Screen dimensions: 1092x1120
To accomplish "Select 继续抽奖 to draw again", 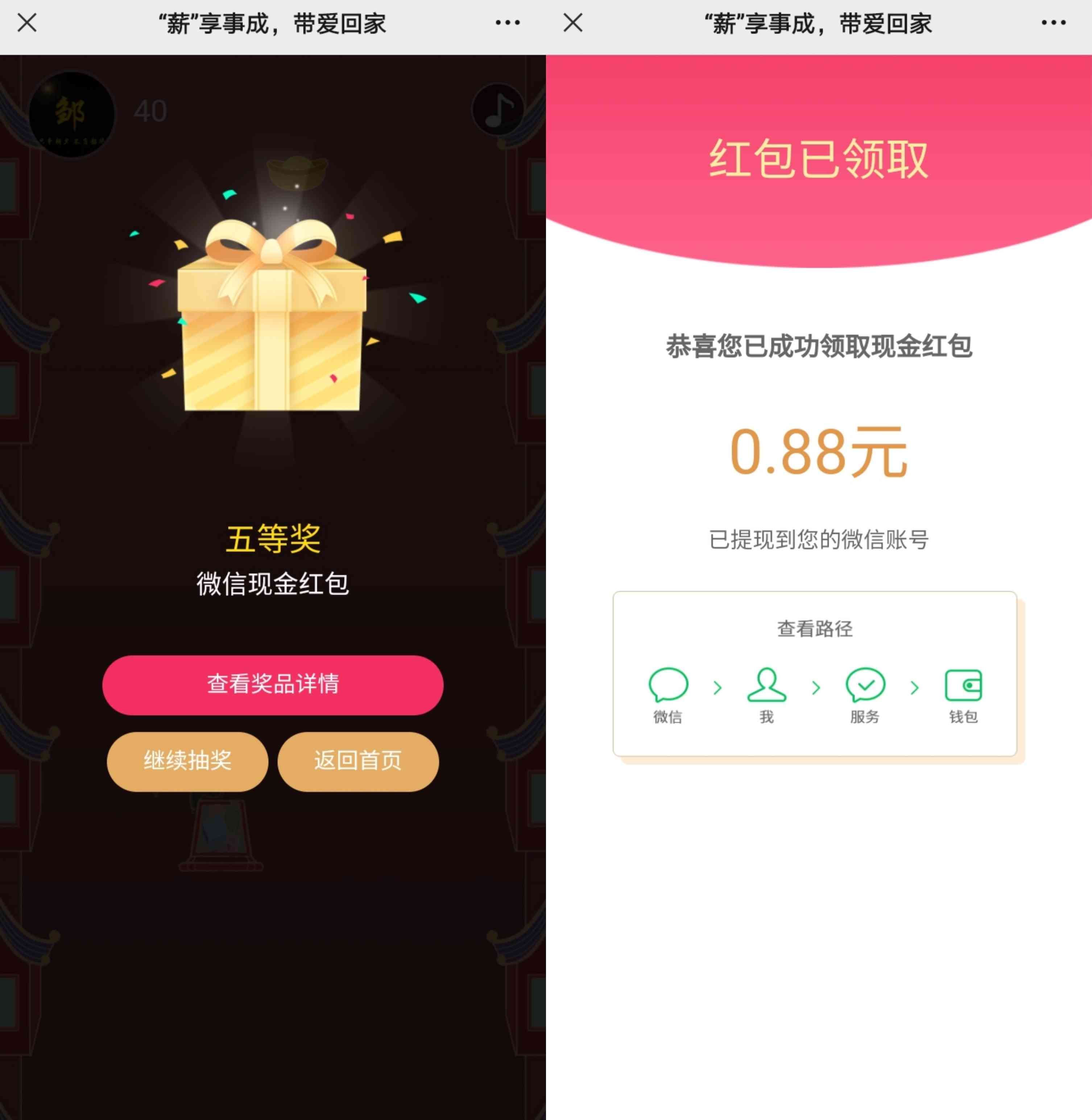I will (x=187, y=761).
